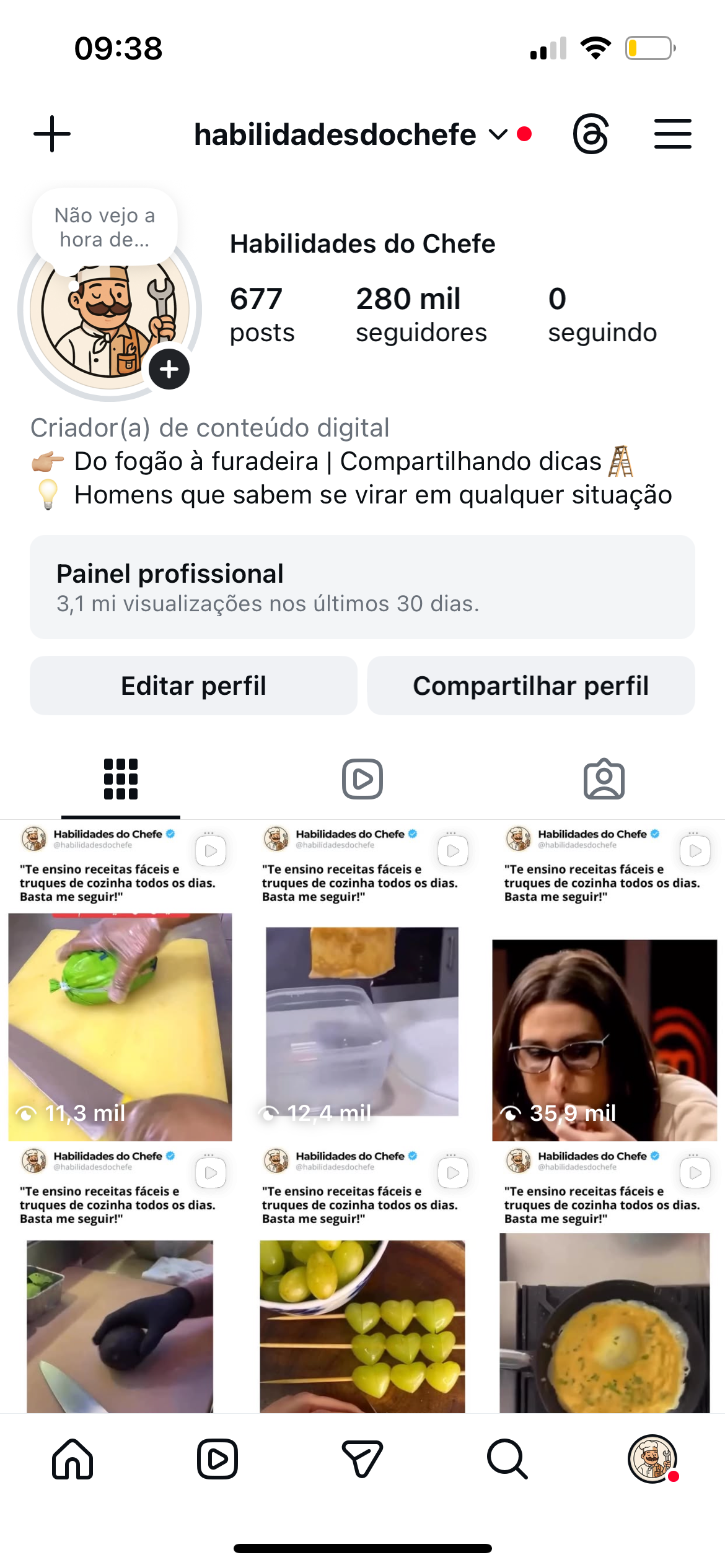Open the Search tab
The height and width of the screenshot is (1568, 725).
(507, 1459)
